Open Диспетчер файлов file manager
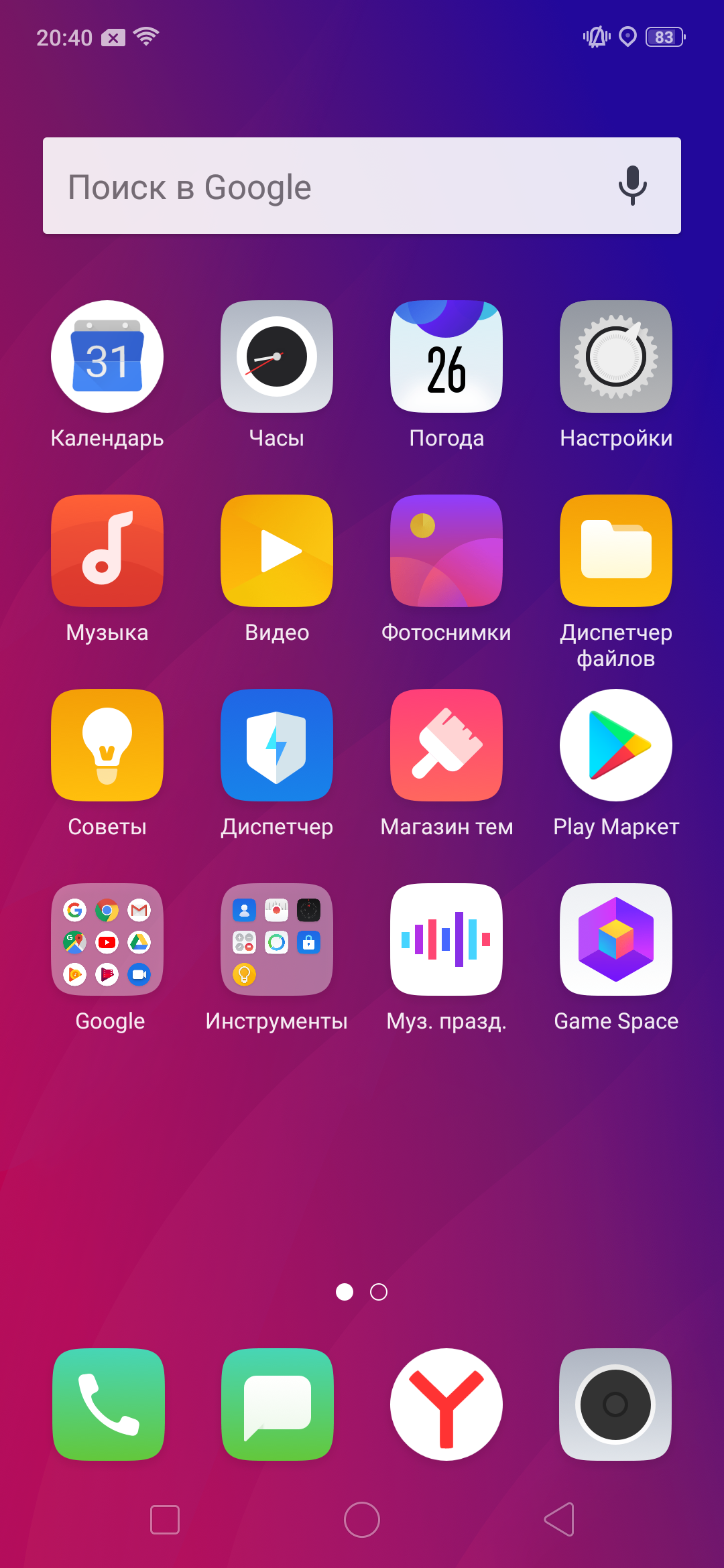 click(616, 551)
